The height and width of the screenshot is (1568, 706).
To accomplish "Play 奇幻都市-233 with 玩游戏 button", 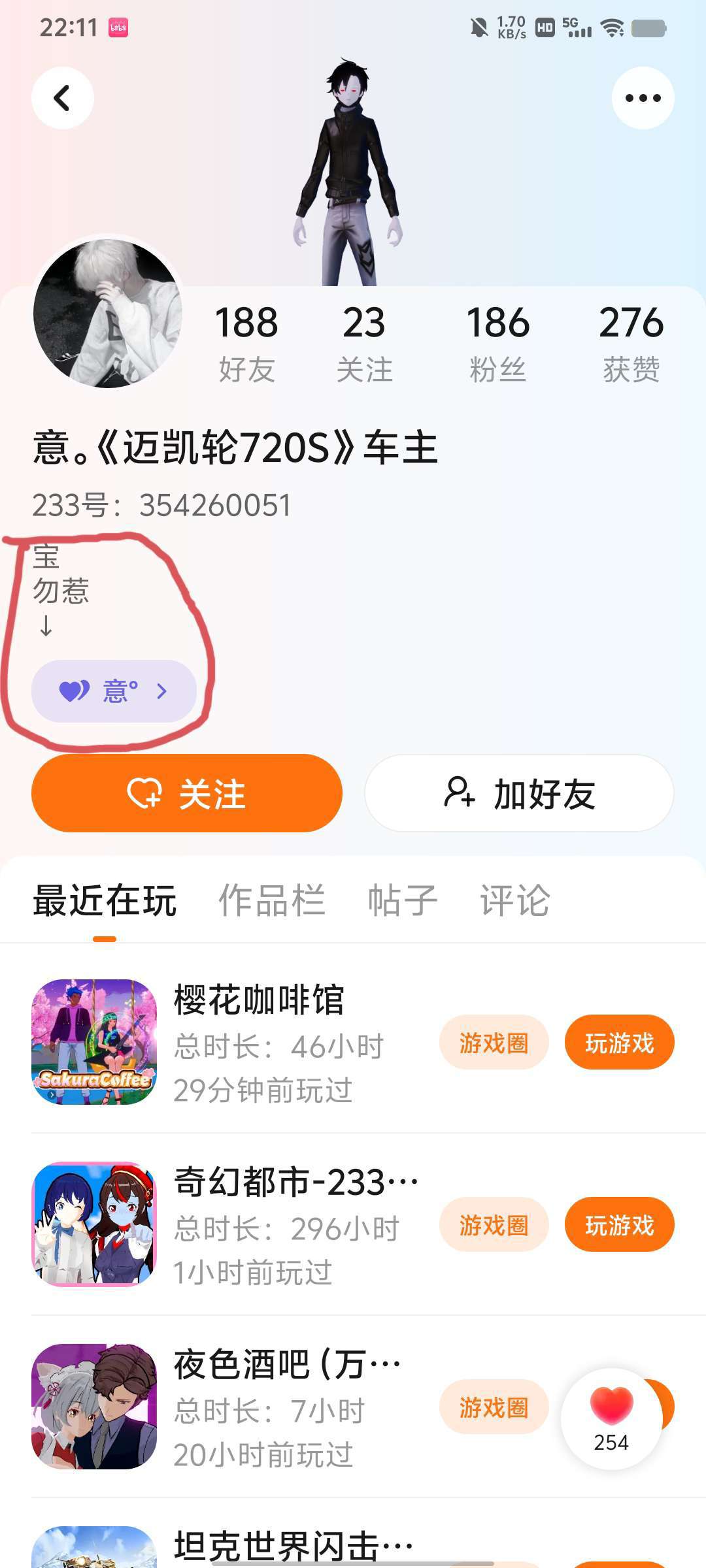I will (x=619, y=1225).
